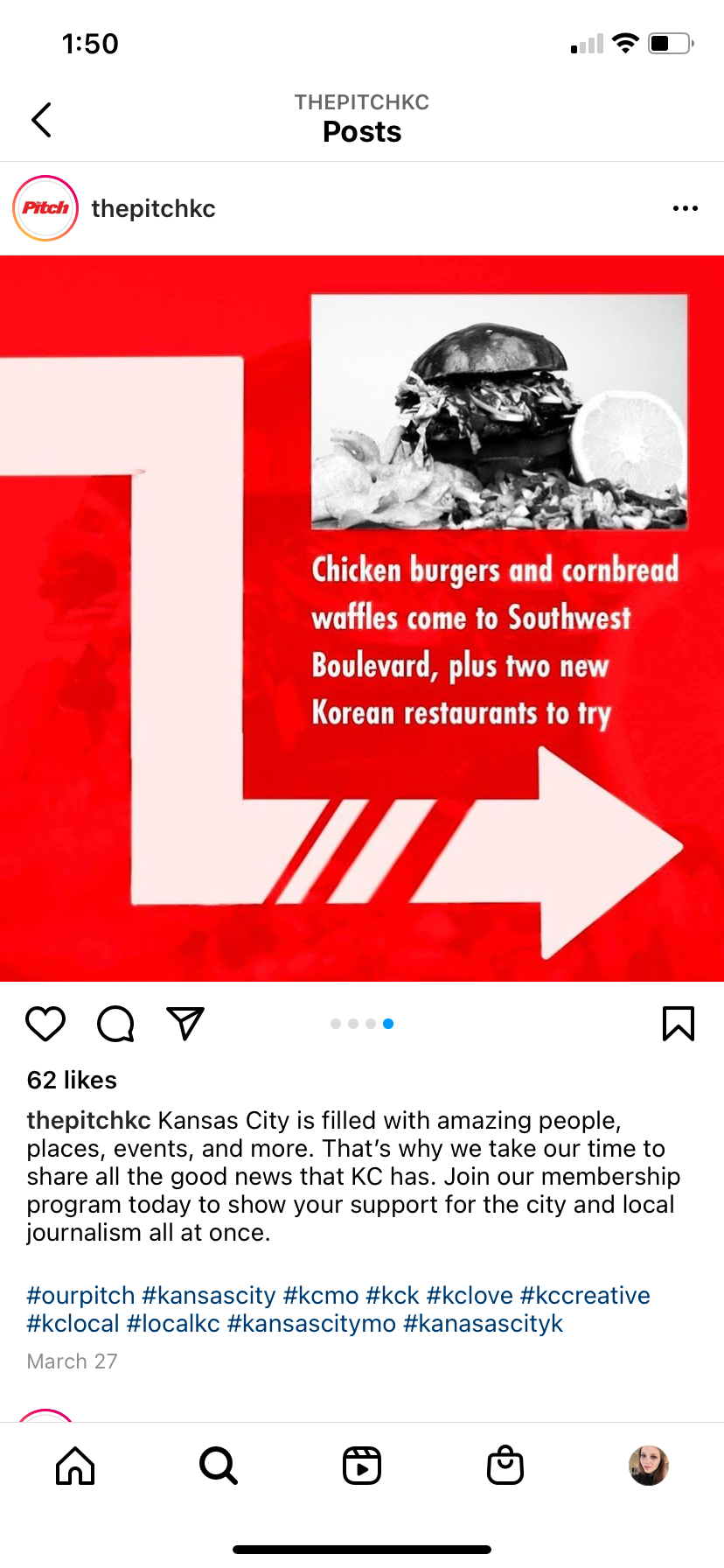Viewport: 724px width, 1568px height.
Task: Share the post via paper plane icon
Action: point(185,1023)
